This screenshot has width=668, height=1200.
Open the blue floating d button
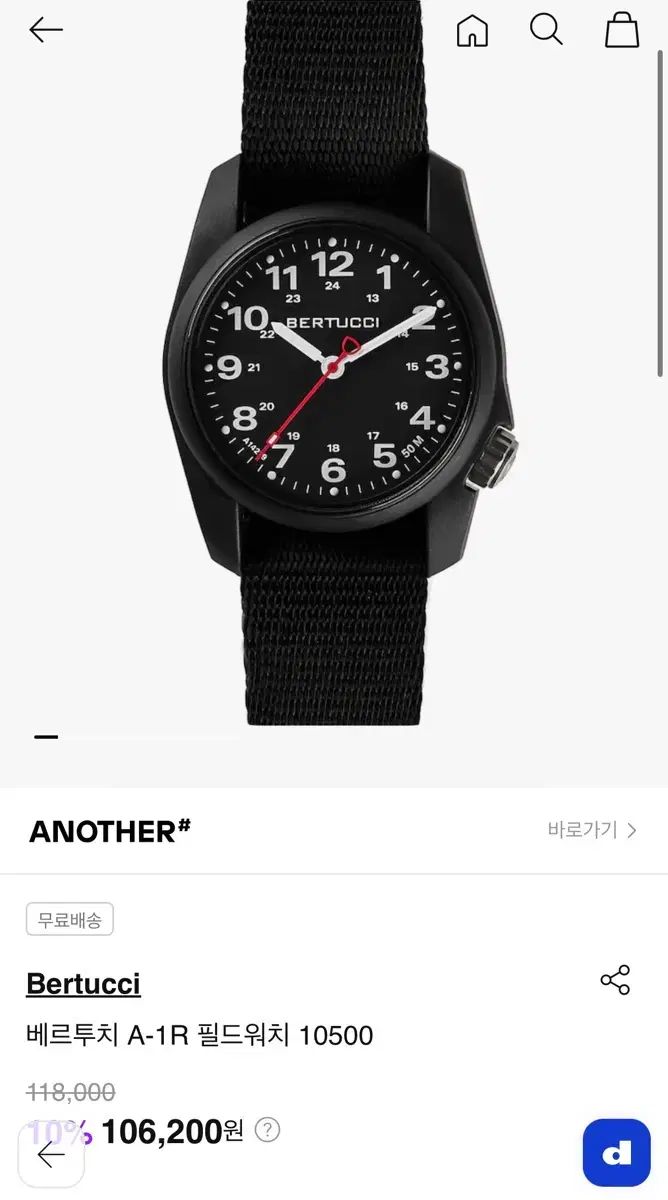(x=616, y=1153)
